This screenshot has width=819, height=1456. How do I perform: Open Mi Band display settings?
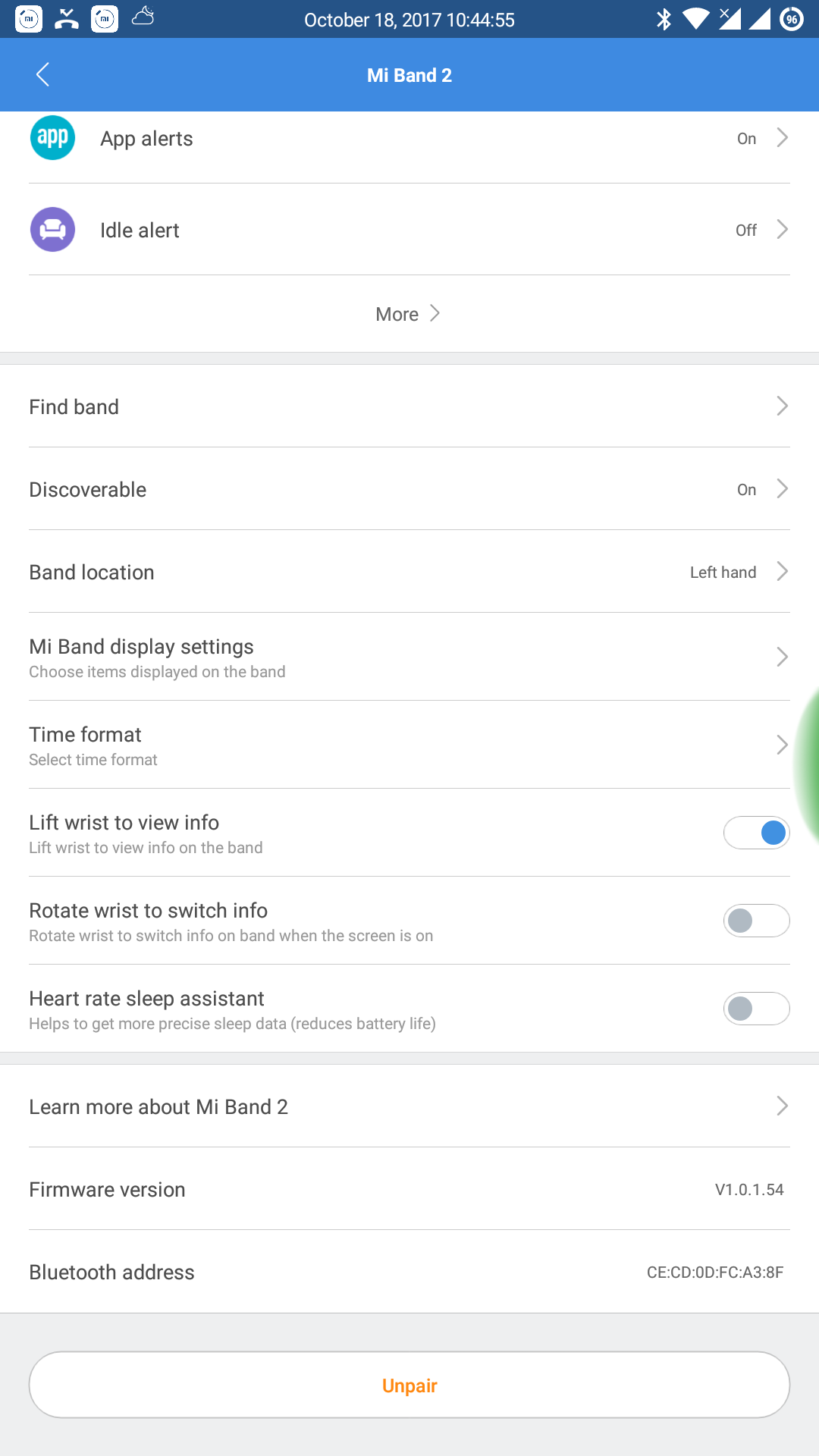coord(409,657)
